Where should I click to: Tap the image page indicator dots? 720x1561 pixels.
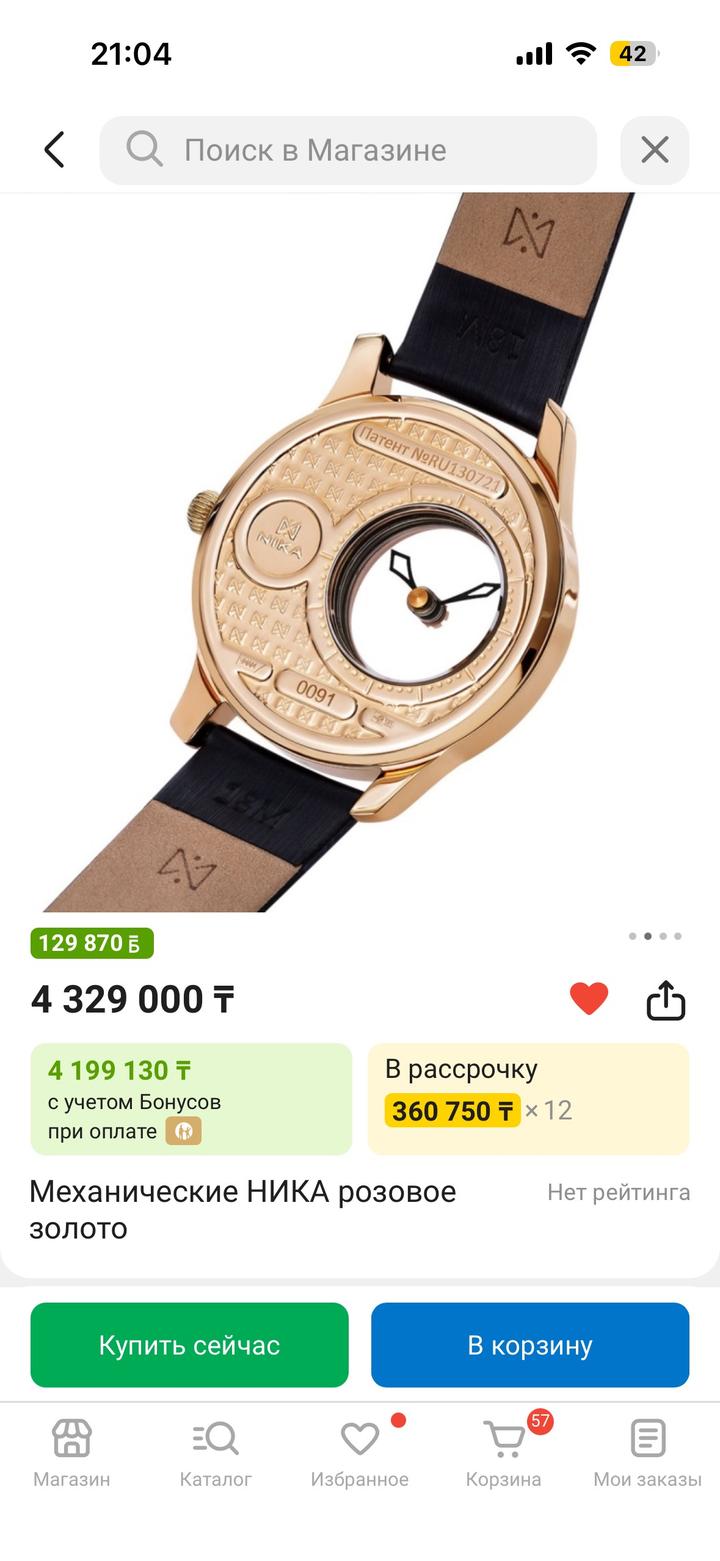[x=655, y=936]
